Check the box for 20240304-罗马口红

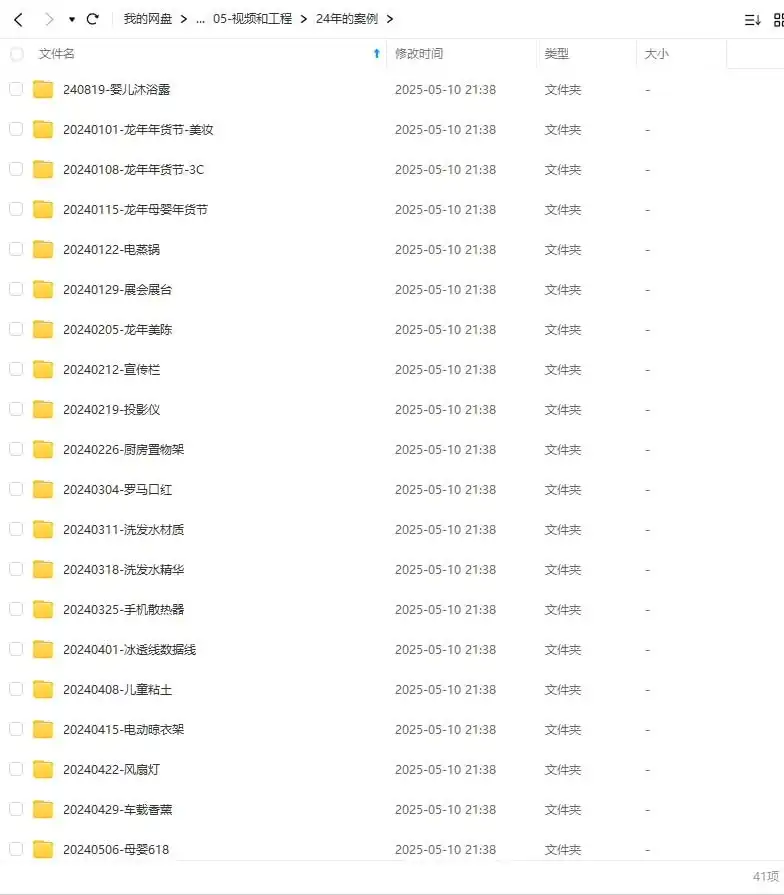(x=16, y=489)
